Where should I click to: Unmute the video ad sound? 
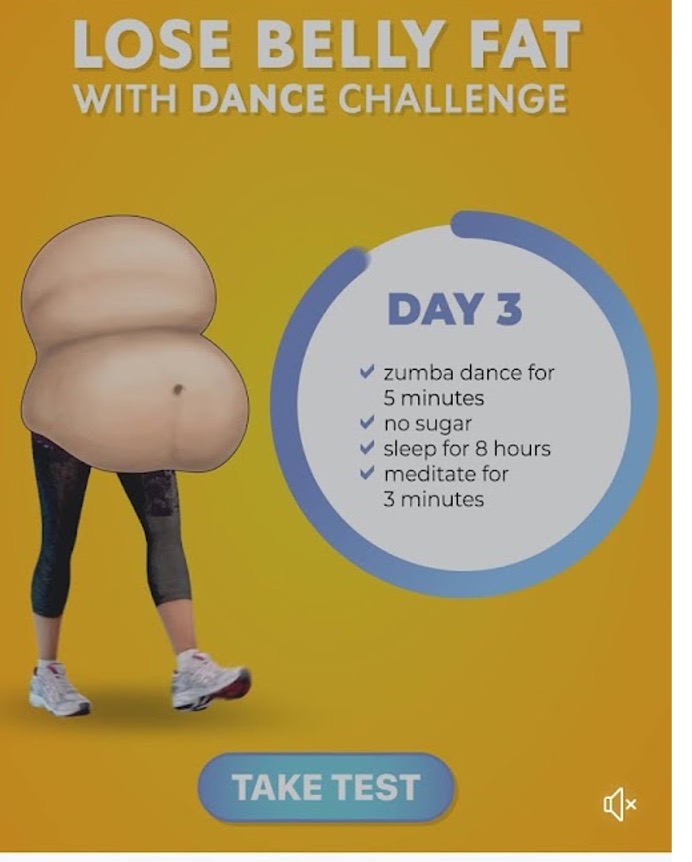pos(619,802)
